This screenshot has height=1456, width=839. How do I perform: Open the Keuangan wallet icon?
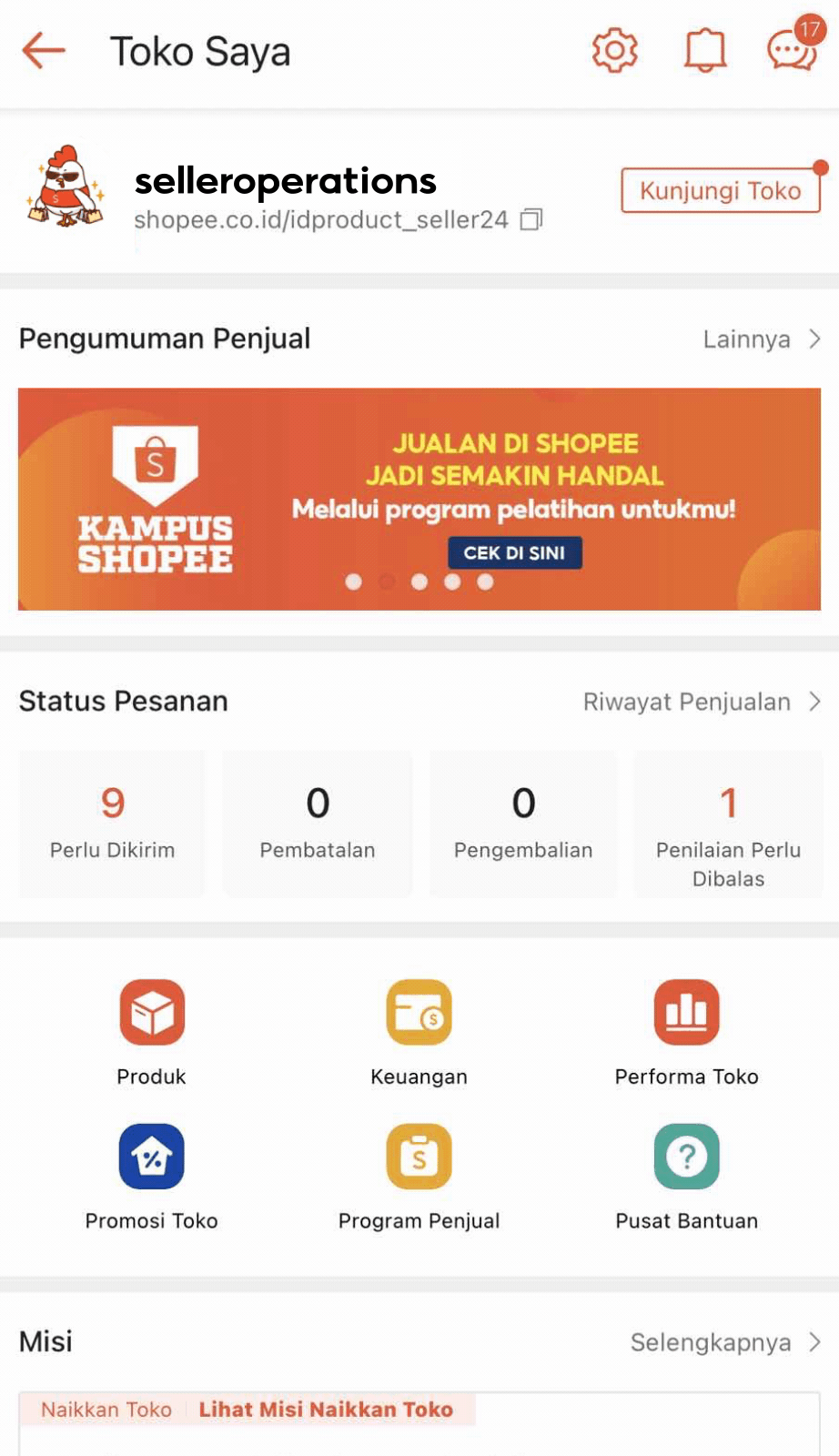[419, 1011]
